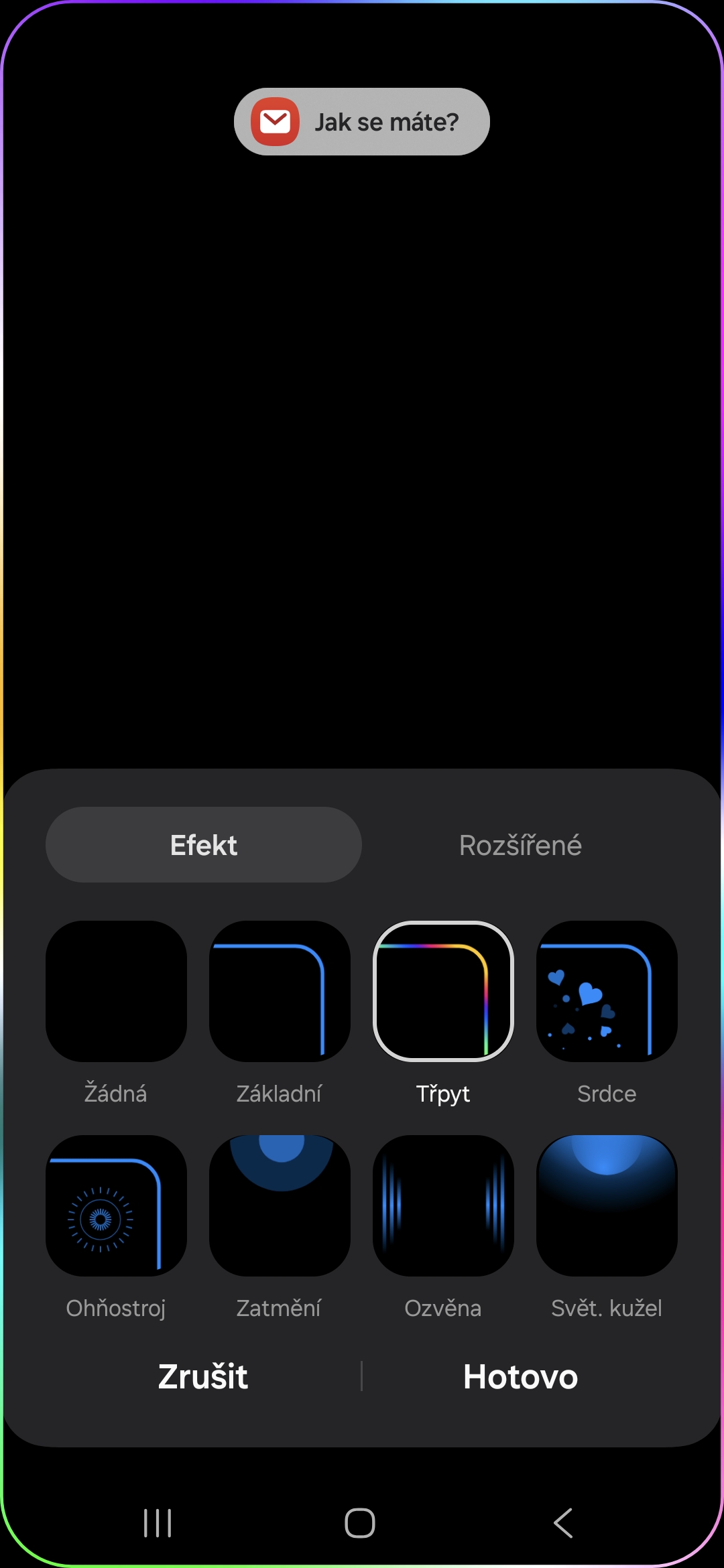Image resolution: width=724 pixels, height=1568 pixels.
Task: Pick the Ozvěna effect
Action: click(x=443, y=1205)
